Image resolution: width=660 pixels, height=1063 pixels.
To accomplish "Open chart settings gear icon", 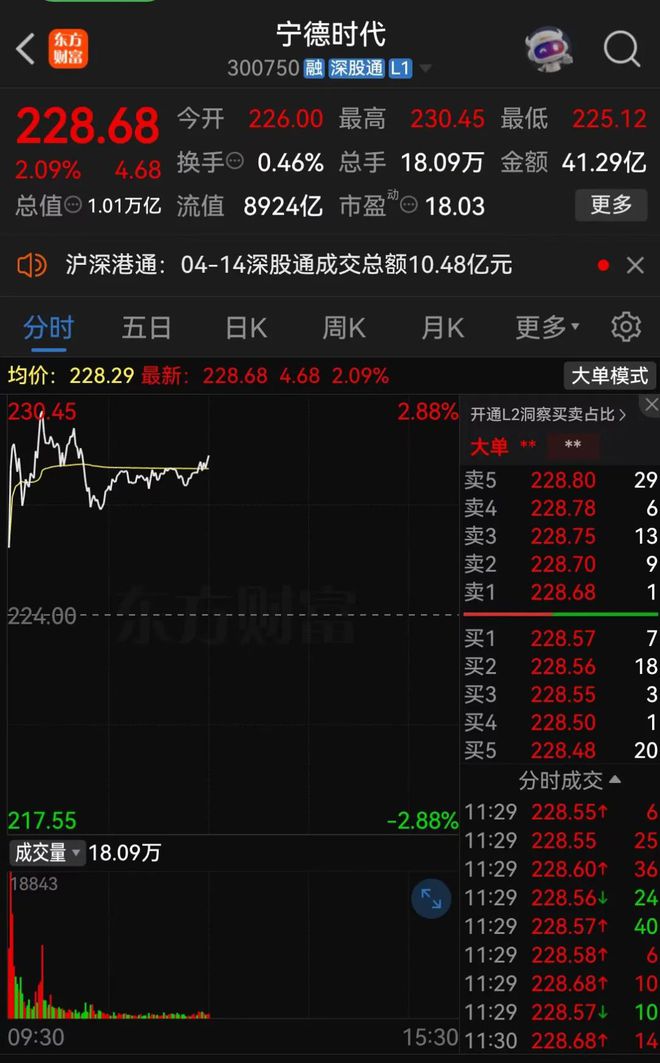I will tap(626, 327).
